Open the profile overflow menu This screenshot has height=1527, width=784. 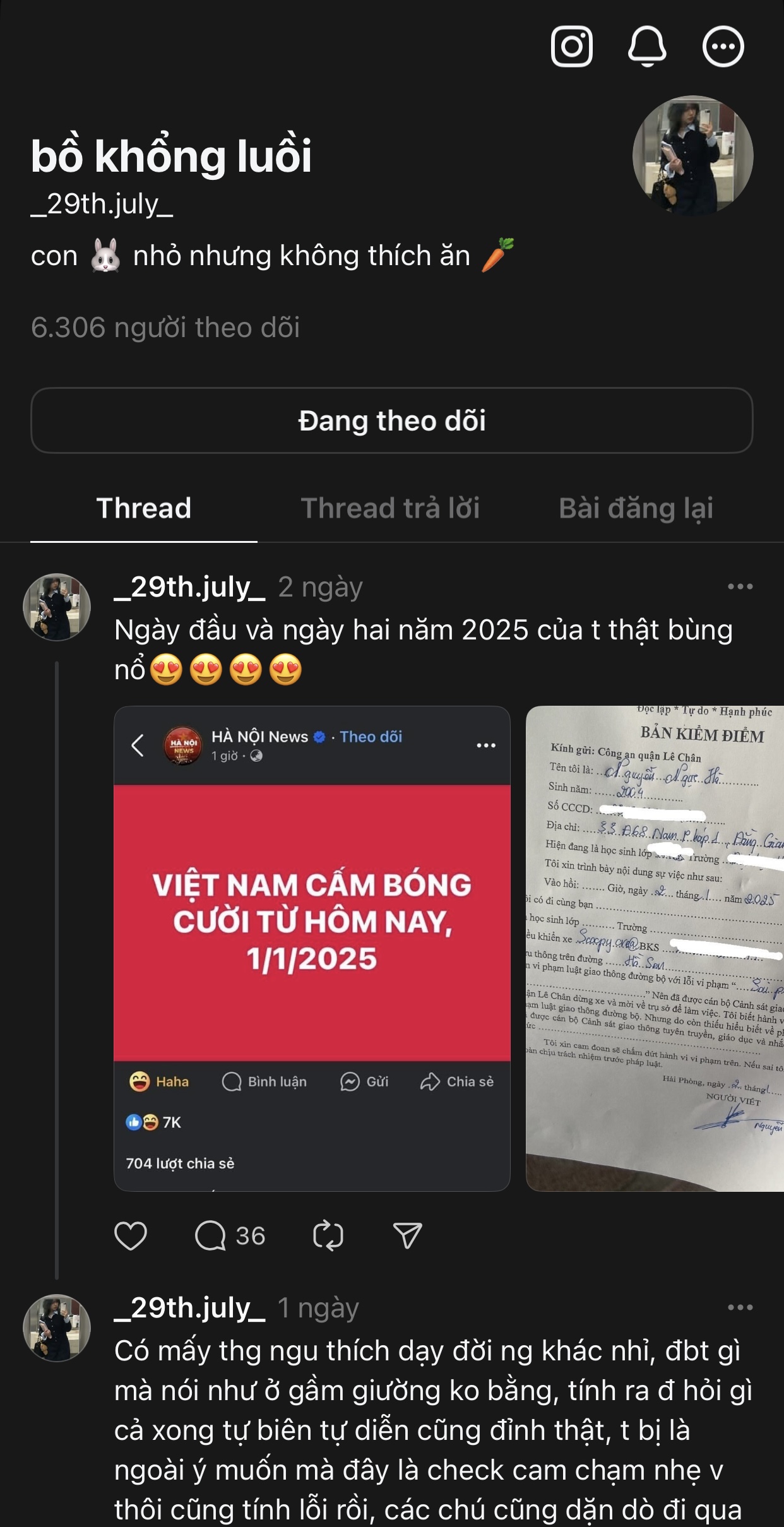pos(723,46)
